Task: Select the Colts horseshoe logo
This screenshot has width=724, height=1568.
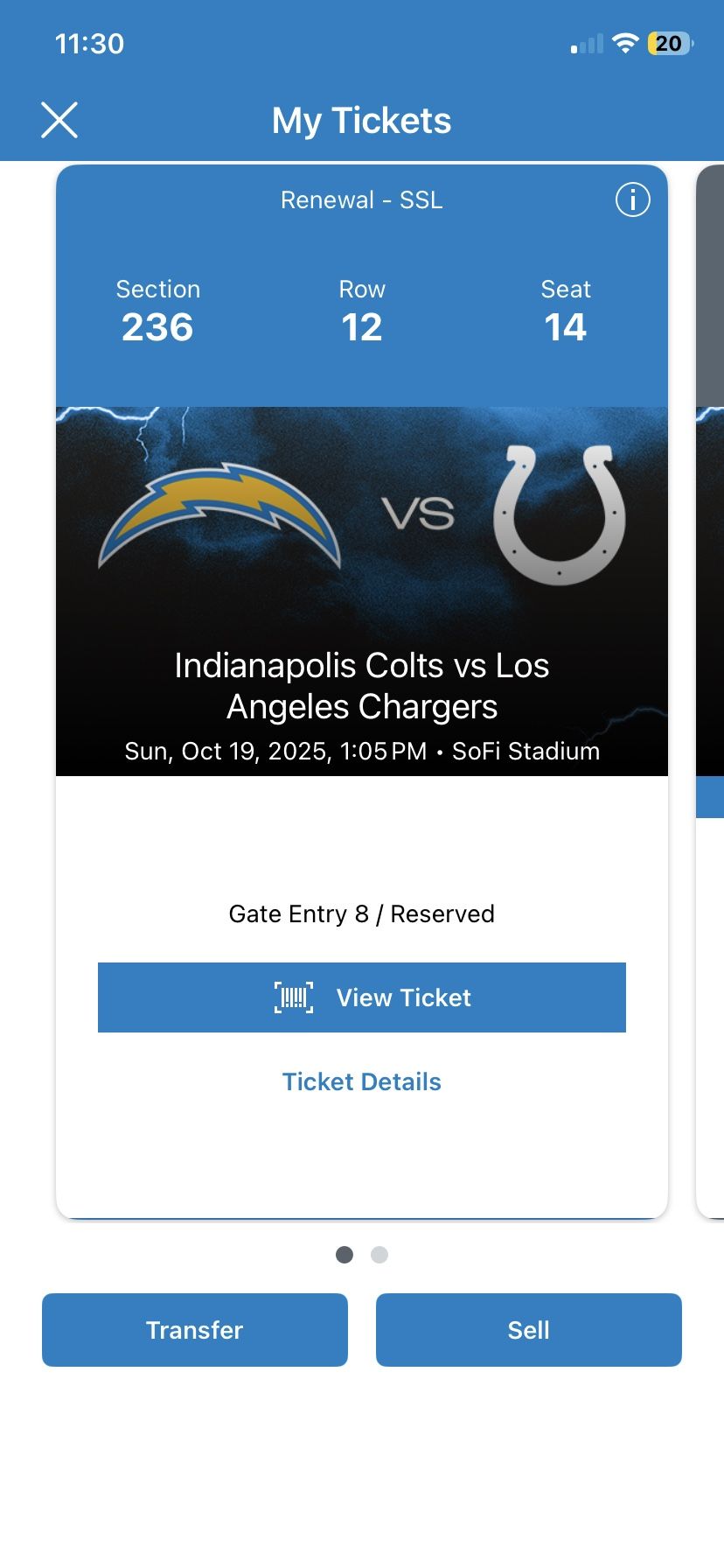Action: [x=560, y=516]
